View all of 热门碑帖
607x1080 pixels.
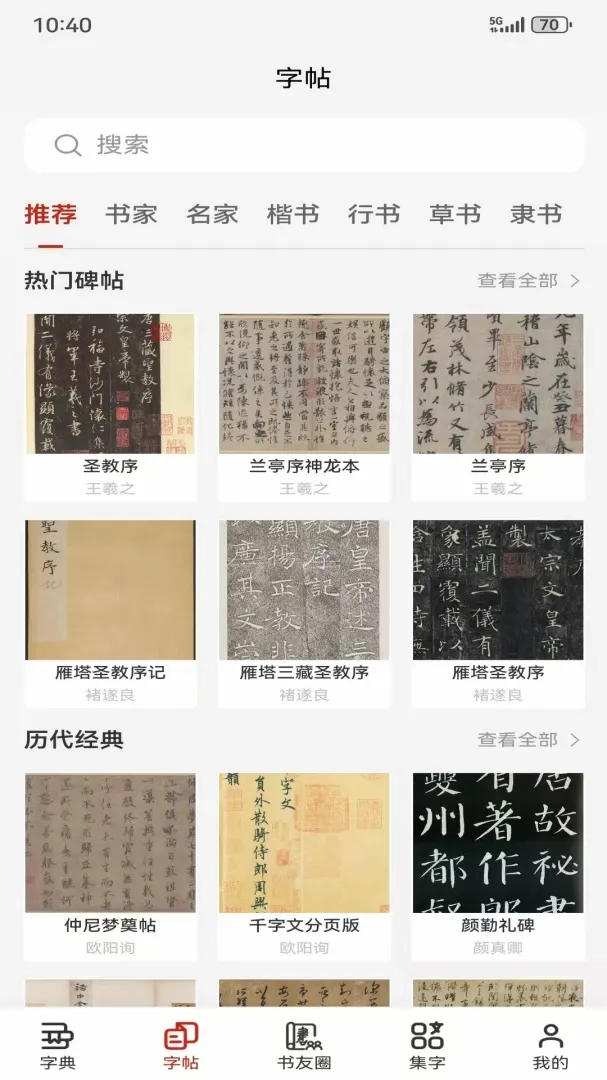[x=528, y=280]
